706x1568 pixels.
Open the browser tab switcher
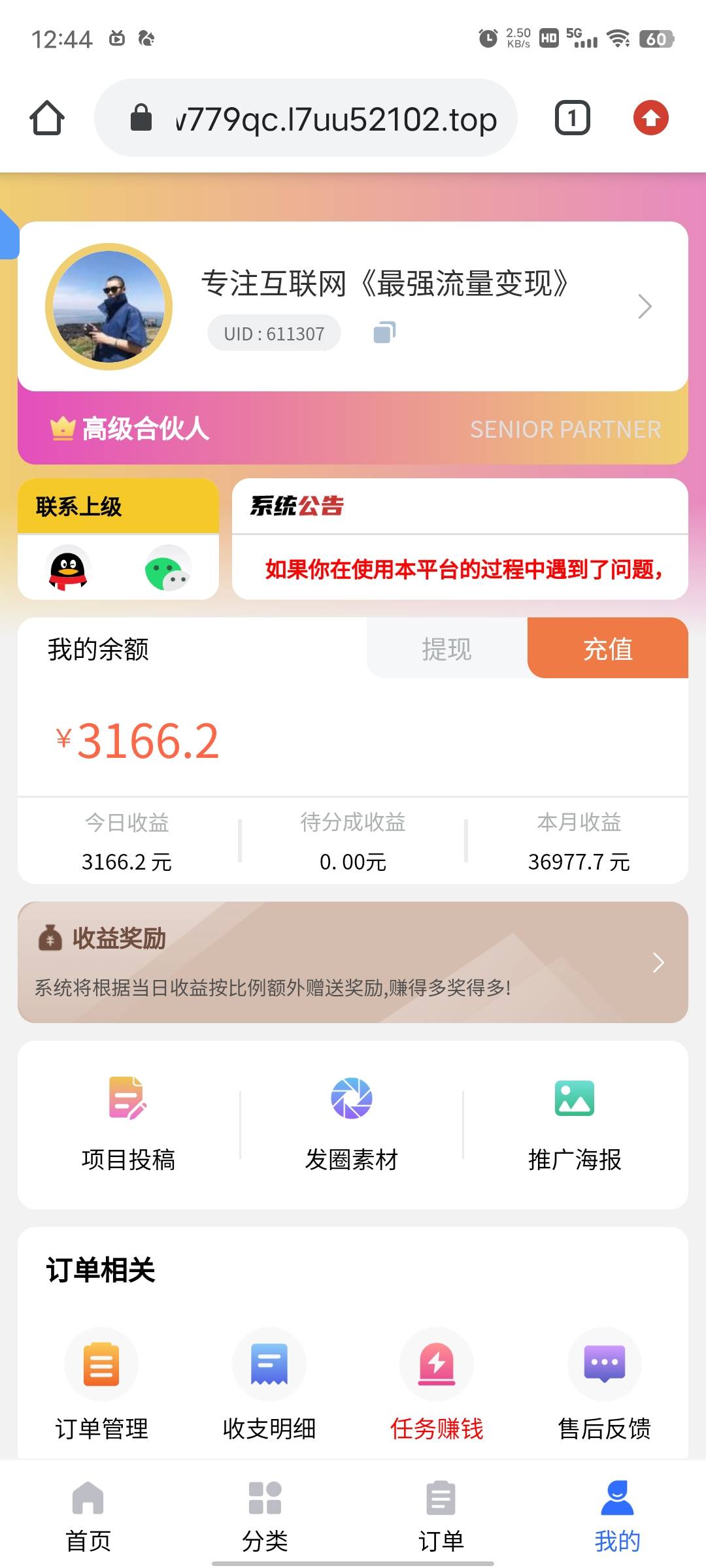pyautogui.click(x=572, y=118)
